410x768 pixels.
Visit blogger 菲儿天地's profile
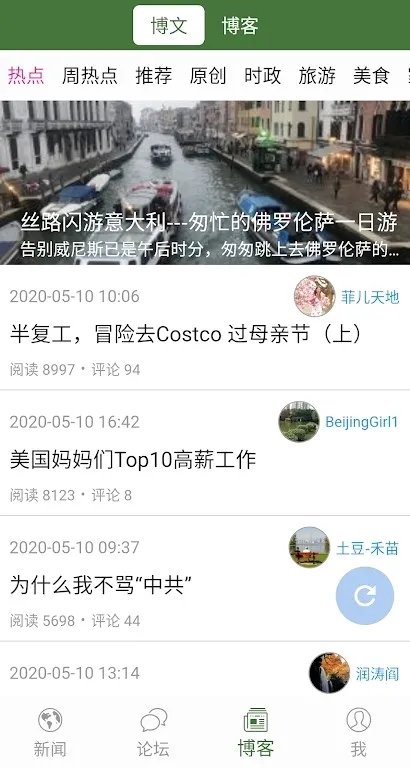346,296
